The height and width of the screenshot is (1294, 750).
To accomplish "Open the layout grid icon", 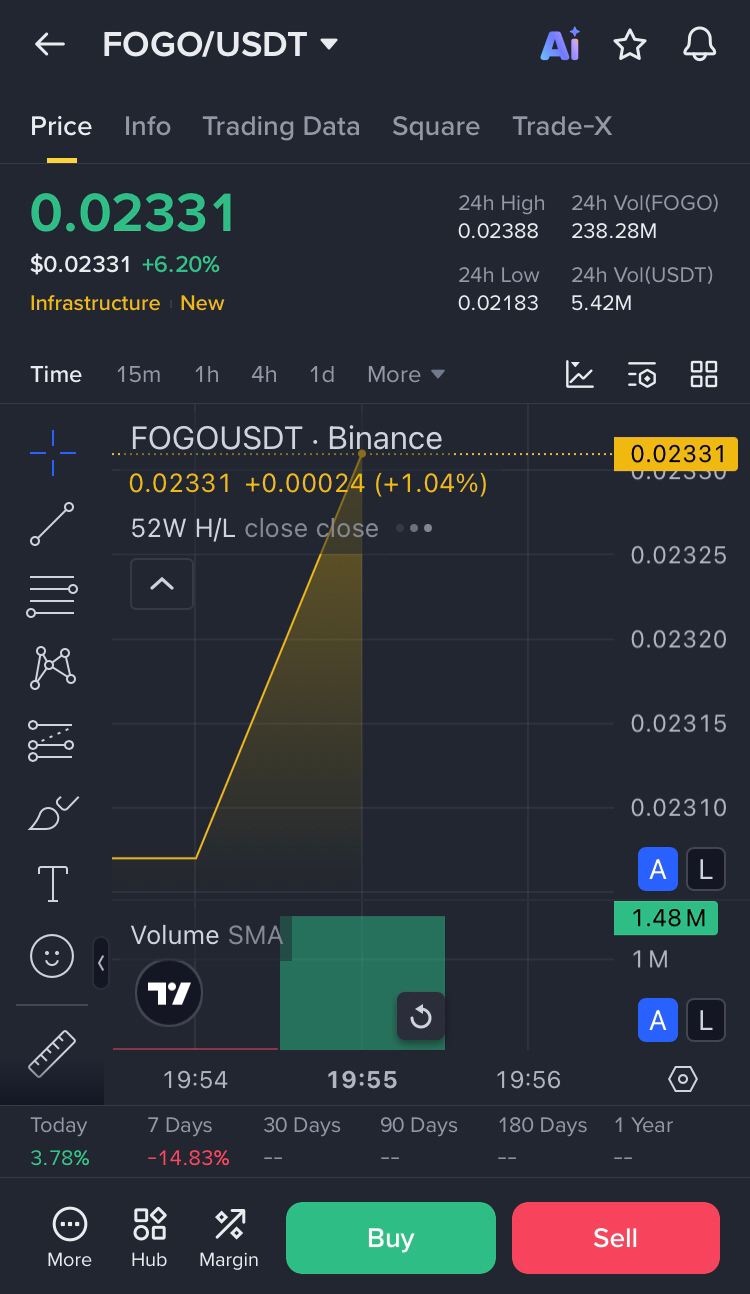I will 704,374.
